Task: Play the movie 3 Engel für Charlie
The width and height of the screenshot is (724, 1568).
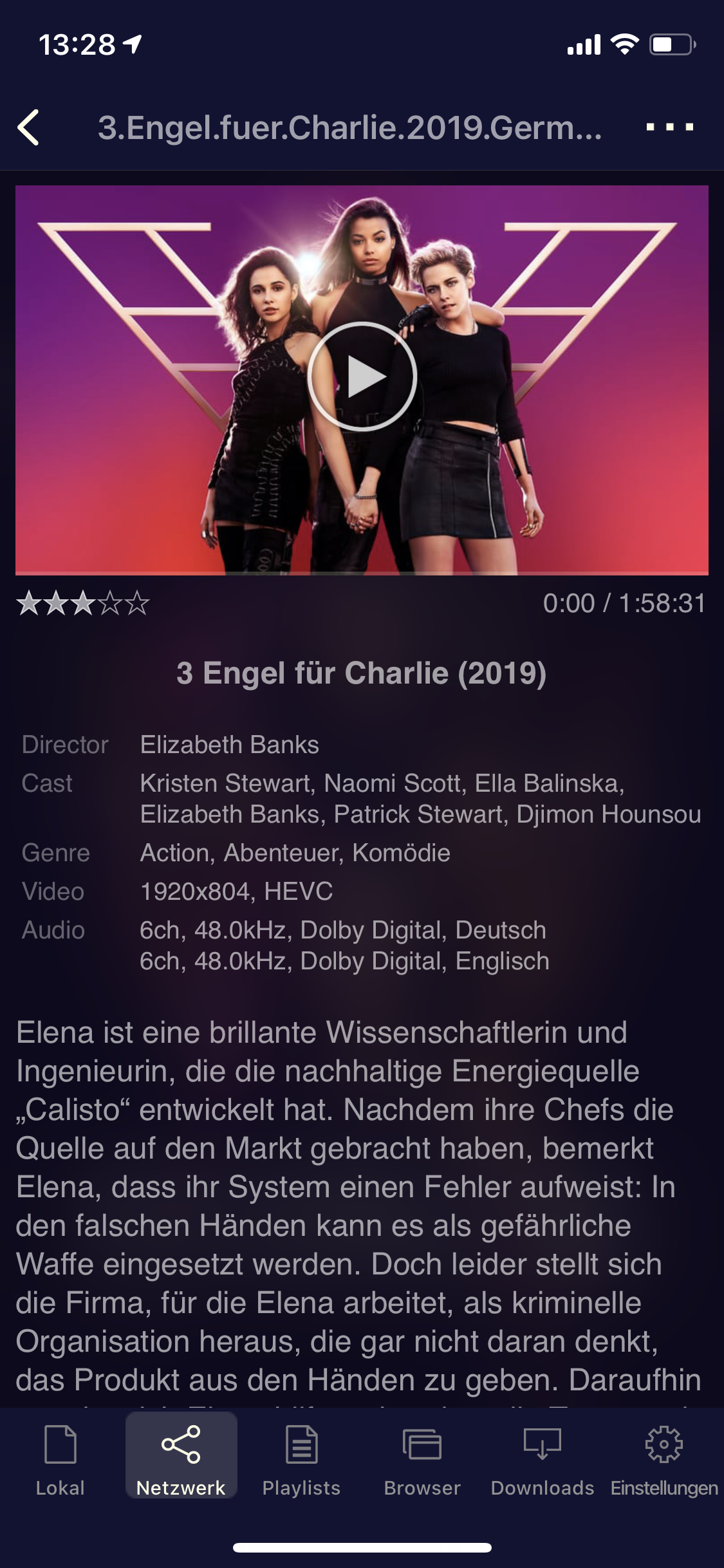Action: click(x=362, y=377)
